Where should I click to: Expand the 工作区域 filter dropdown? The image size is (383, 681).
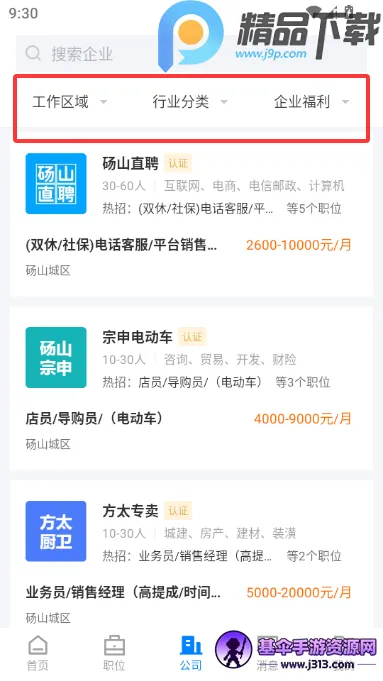69,102
